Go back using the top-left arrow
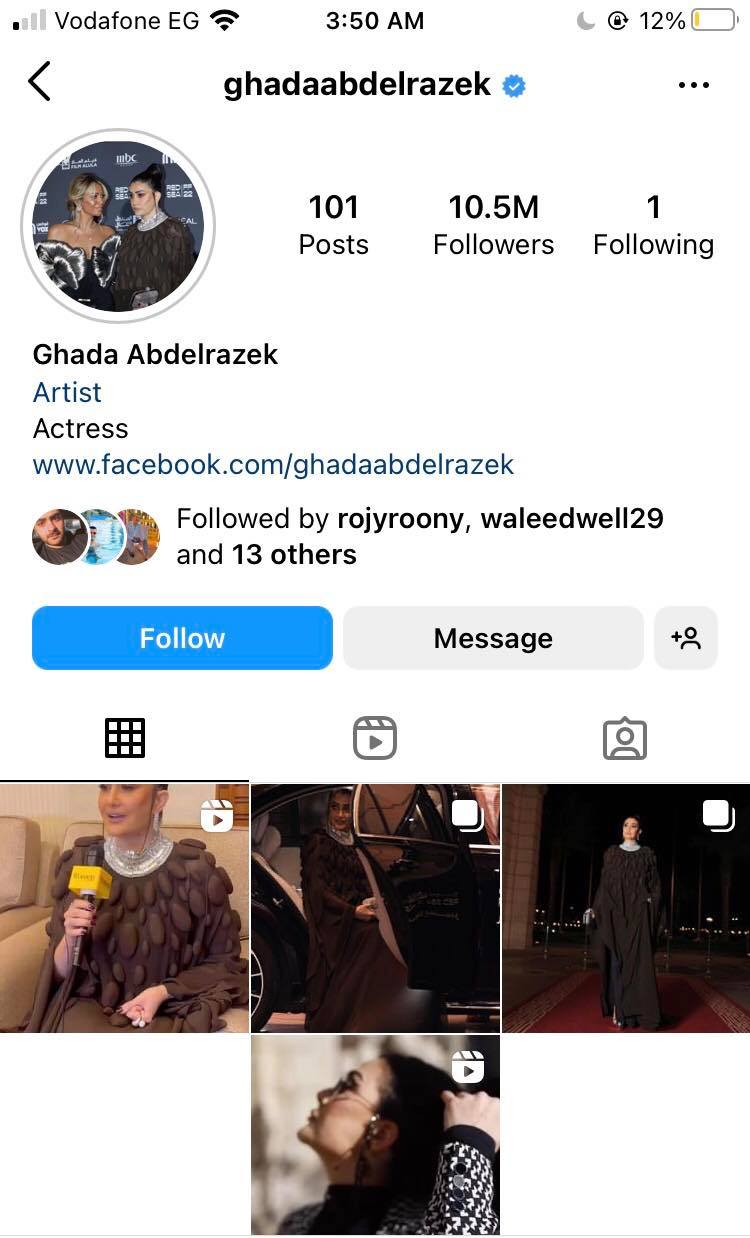 coord(39,82)
